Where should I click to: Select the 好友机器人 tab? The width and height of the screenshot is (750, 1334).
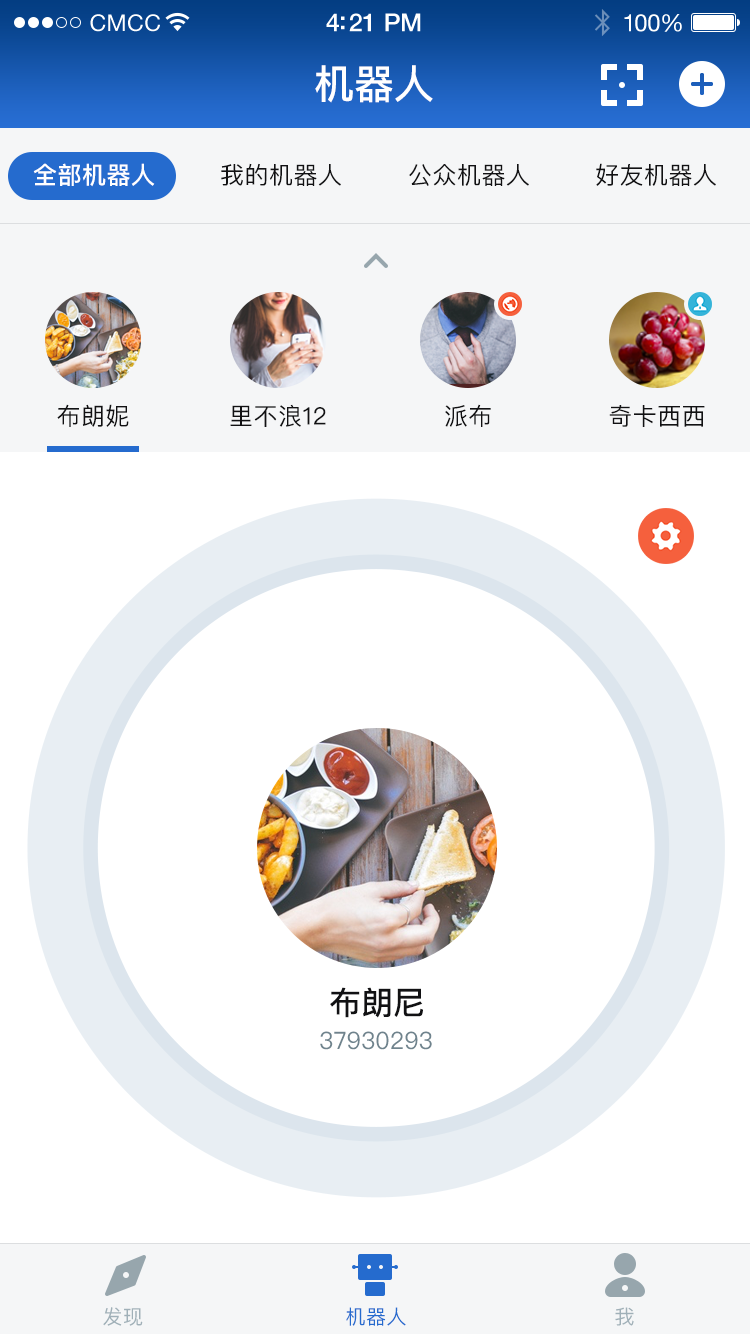[656, 175]
